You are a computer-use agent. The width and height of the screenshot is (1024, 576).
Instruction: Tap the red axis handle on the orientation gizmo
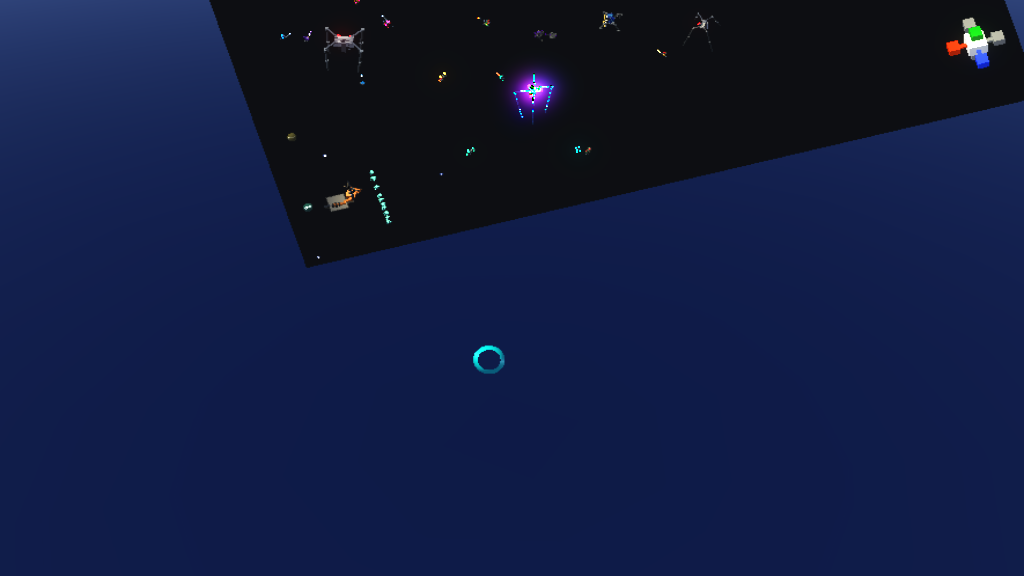click(x=955, y=48)
